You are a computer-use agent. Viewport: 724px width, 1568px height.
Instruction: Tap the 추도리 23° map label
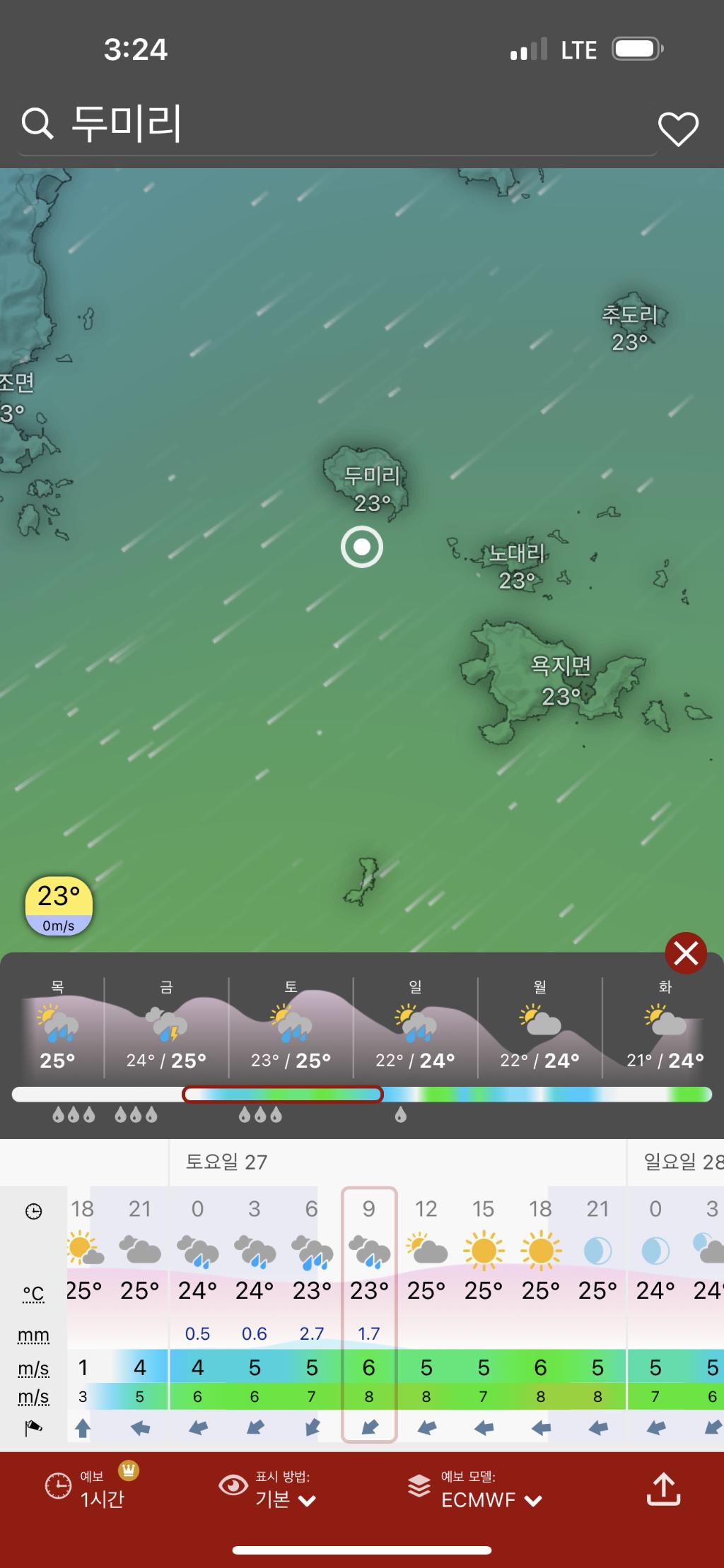tap(629, 328)
